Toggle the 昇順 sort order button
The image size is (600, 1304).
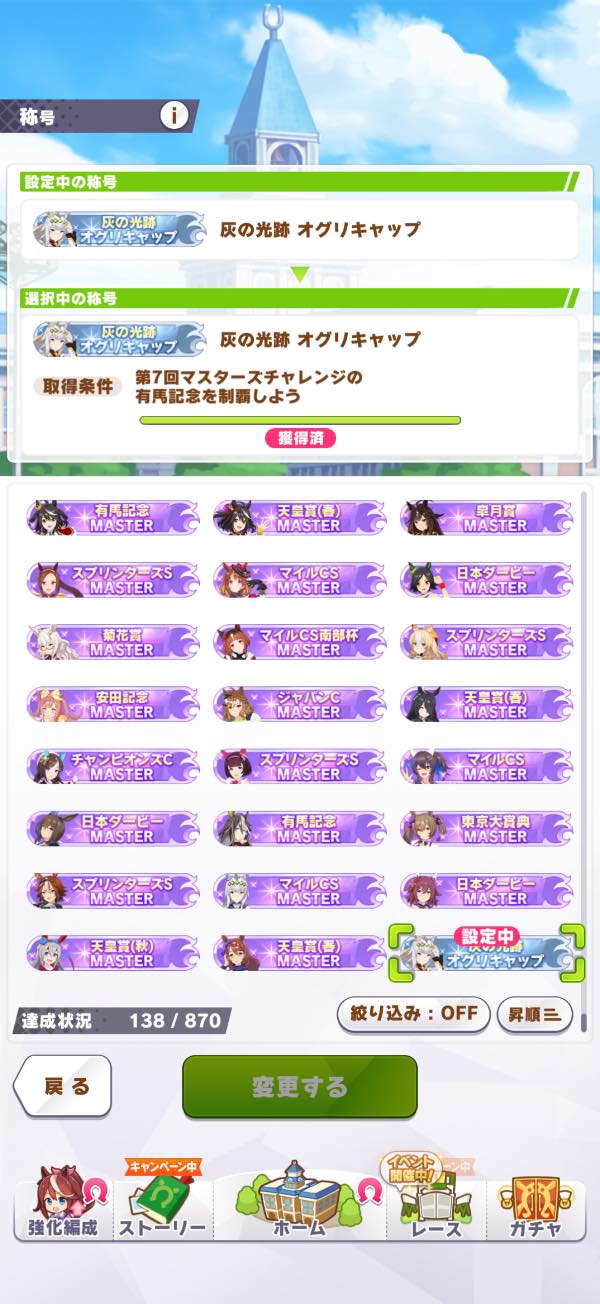[534, 1013]
